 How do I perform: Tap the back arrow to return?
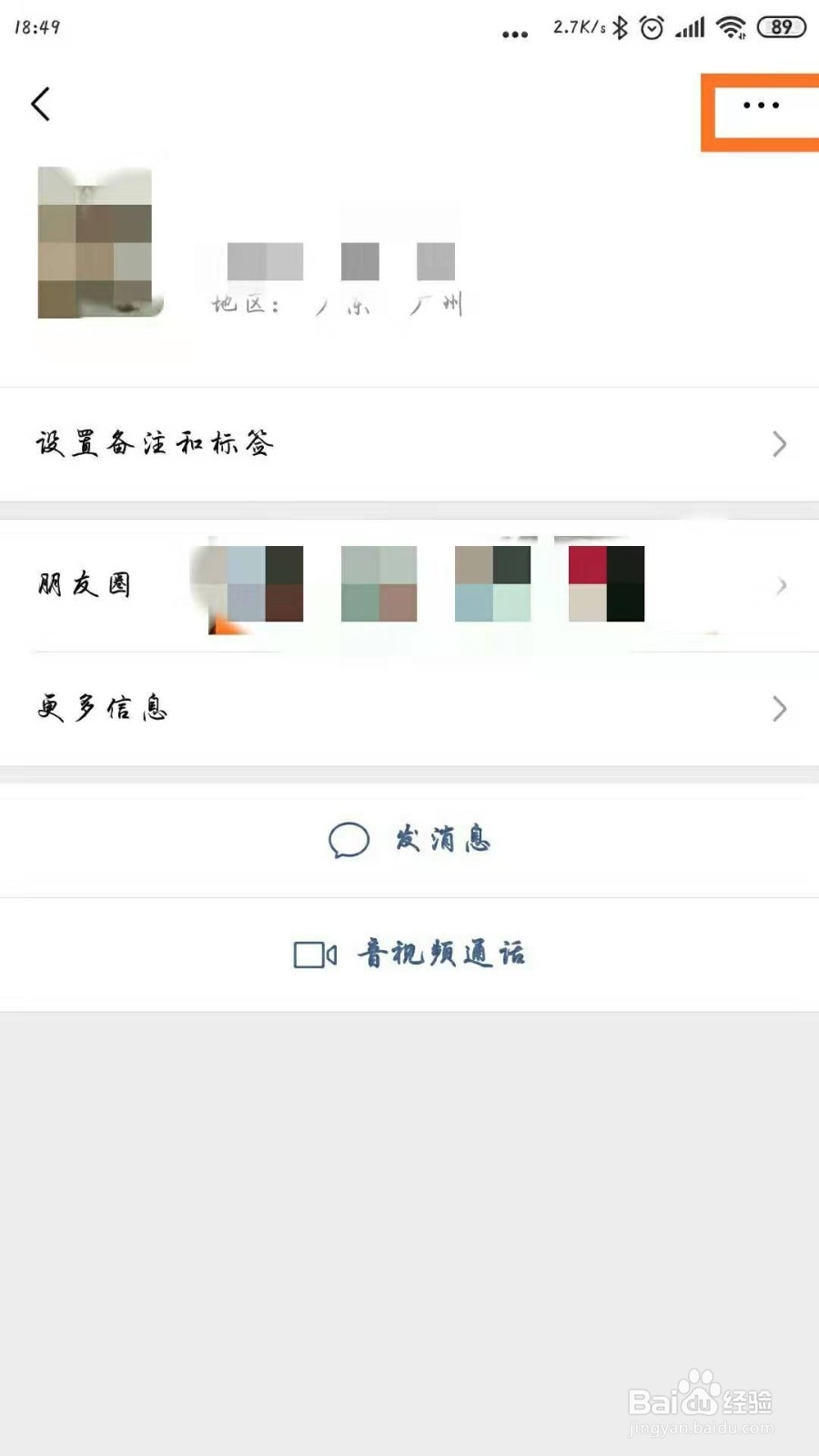[x=41, y=104]
